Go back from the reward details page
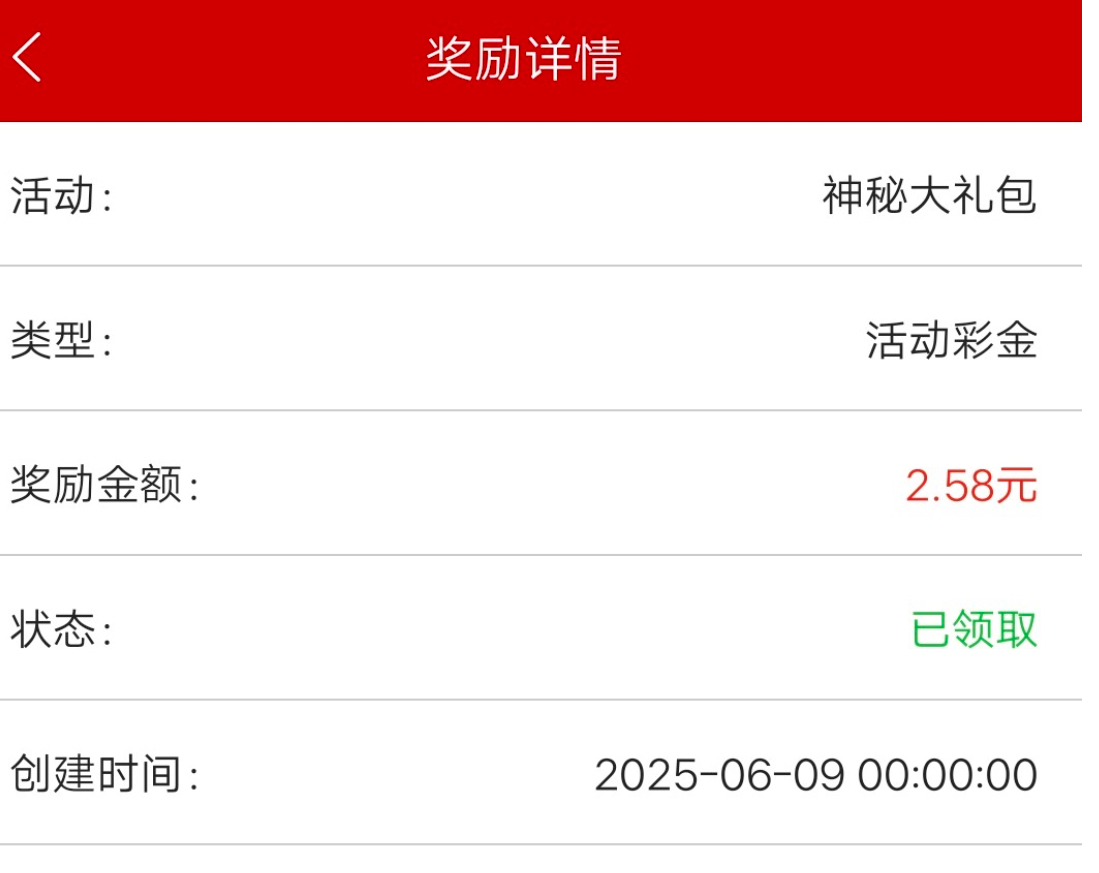 (x=28, y=58)
